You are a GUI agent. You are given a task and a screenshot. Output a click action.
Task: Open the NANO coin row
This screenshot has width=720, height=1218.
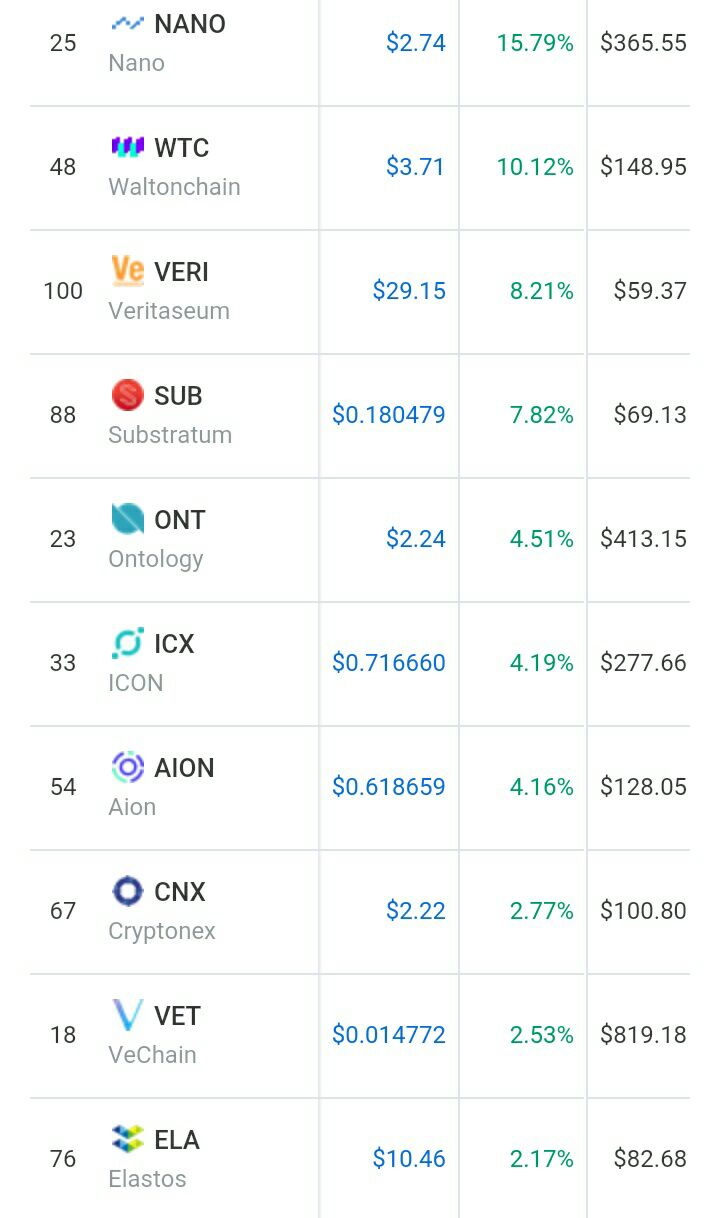click(360, 43)
